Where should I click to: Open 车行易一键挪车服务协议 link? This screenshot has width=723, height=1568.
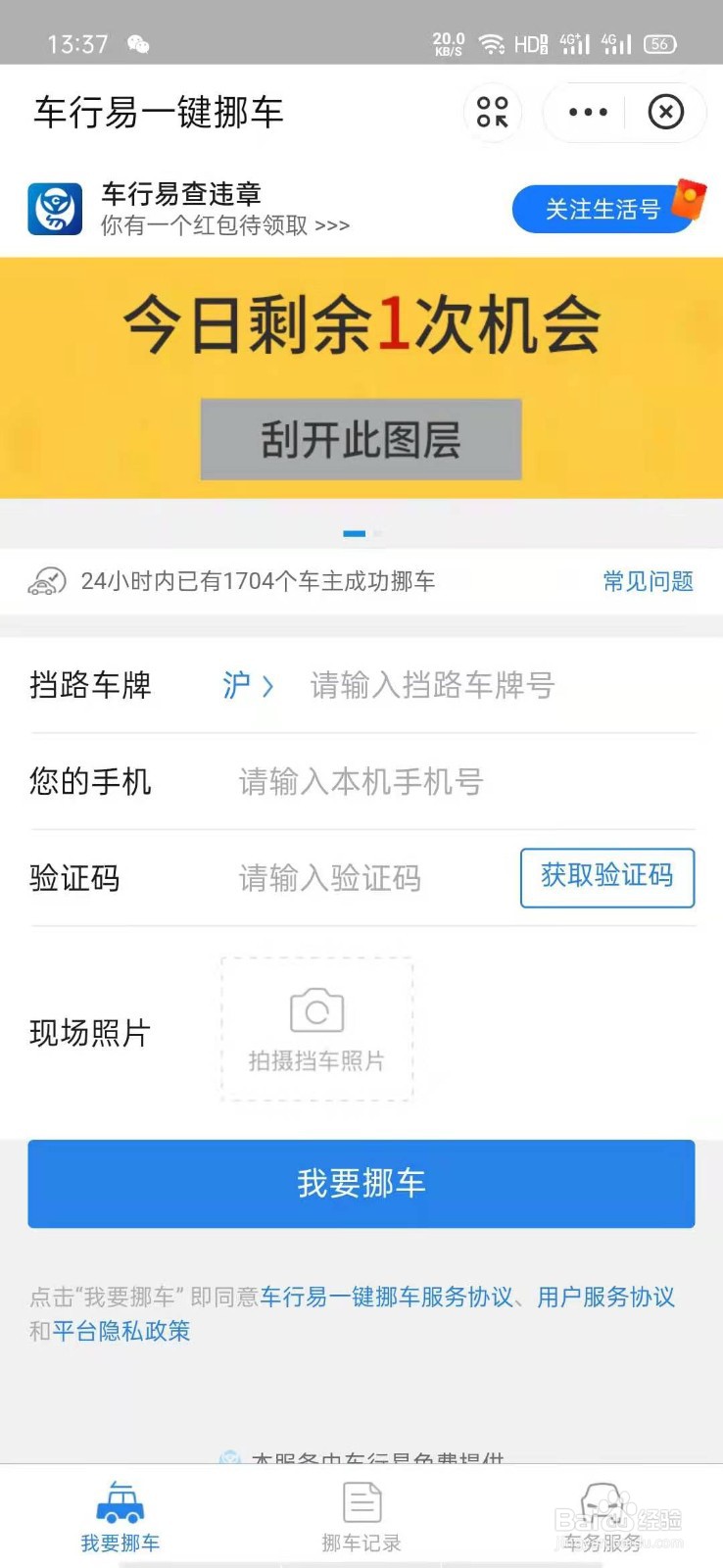[x=386, y=1297]
